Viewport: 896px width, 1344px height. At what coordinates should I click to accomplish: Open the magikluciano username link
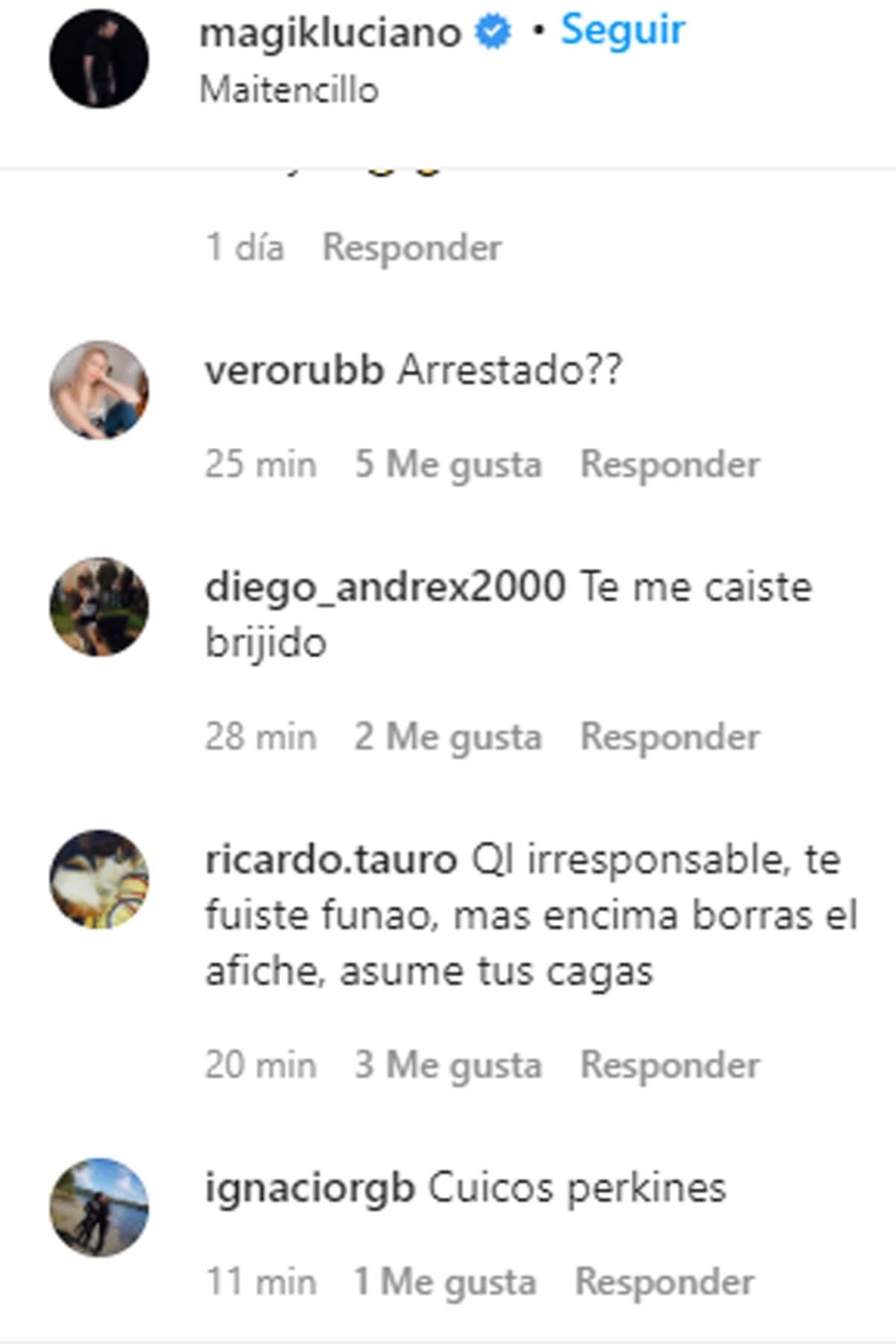click(x=330, y=32)
